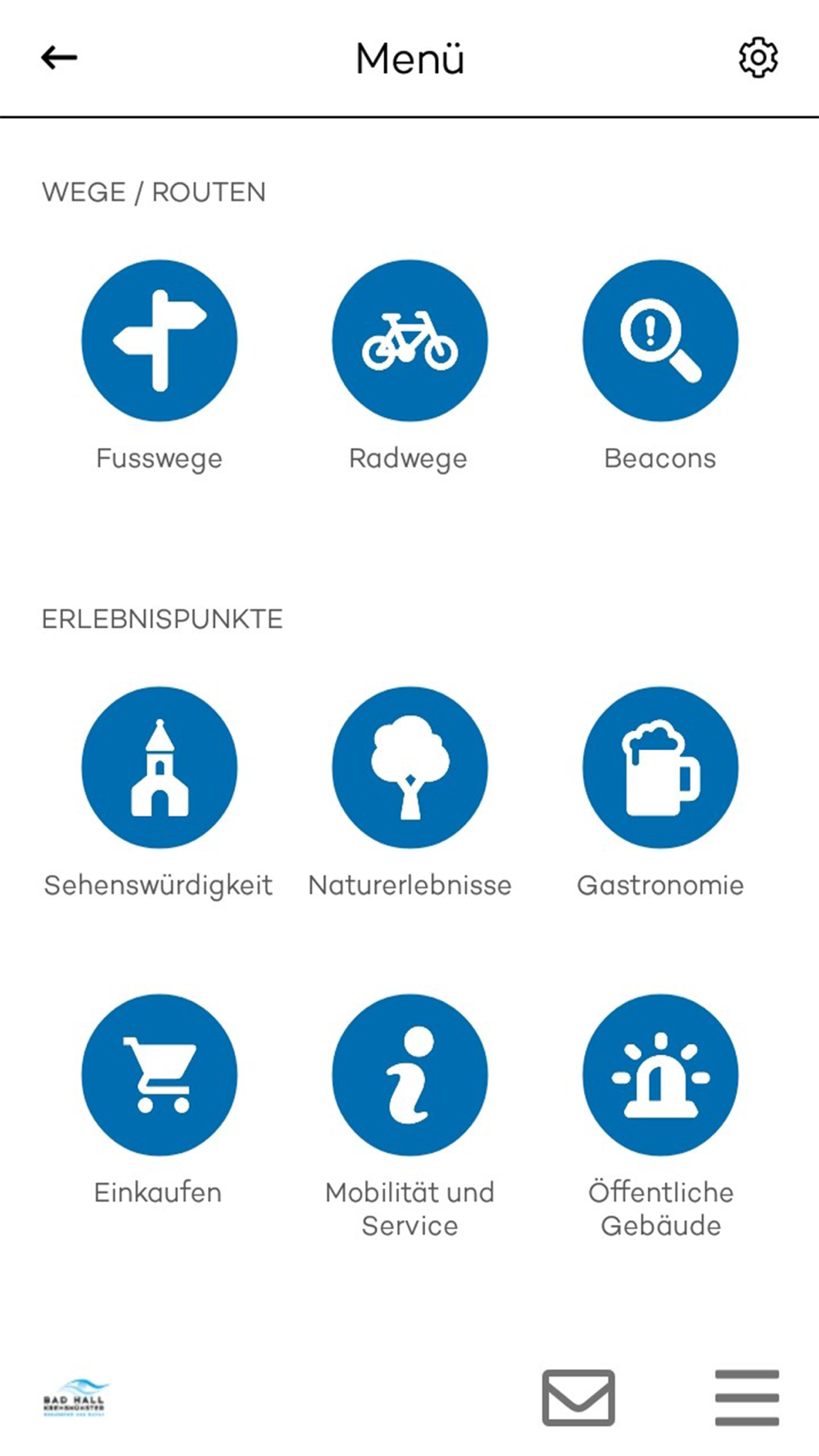Image resolution: width=819 pixels, height=1456 pixels.
Task: Show Sehenswürdigkeit points
Action: pos(160,767)
